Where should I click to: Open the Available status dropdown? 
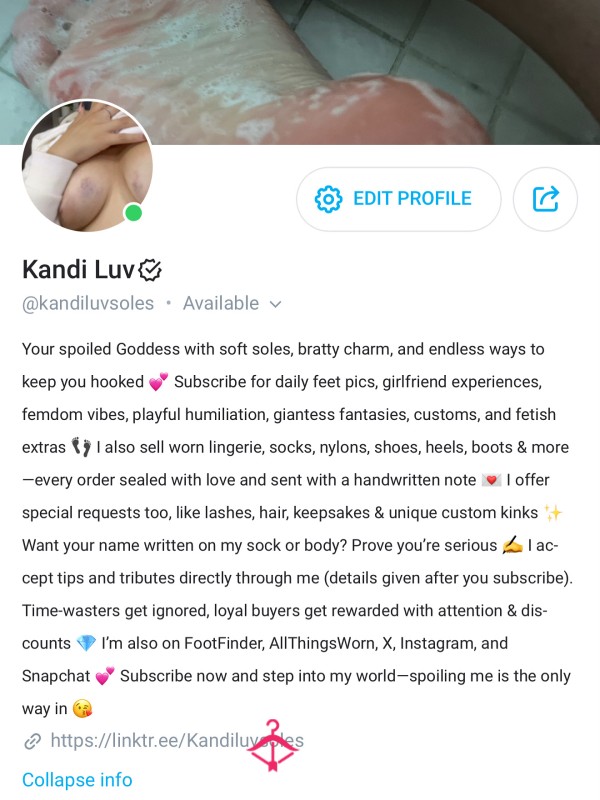coord(232,303)
